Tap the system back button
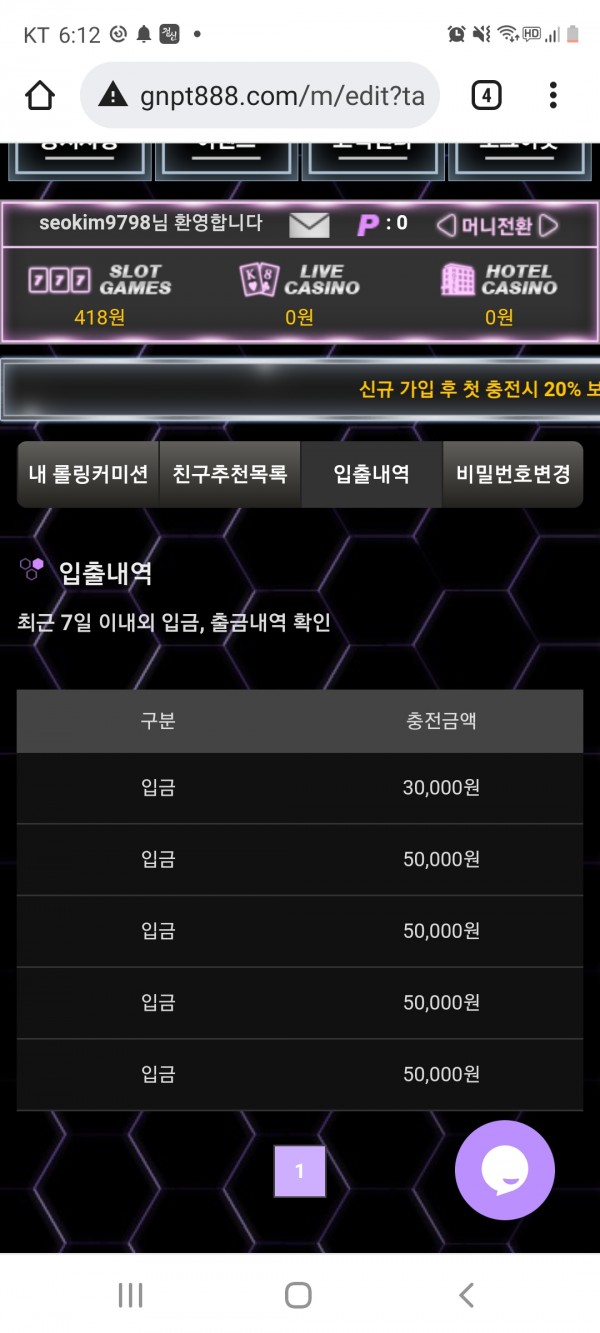 pyautogui.click(x=466, y=1295)
